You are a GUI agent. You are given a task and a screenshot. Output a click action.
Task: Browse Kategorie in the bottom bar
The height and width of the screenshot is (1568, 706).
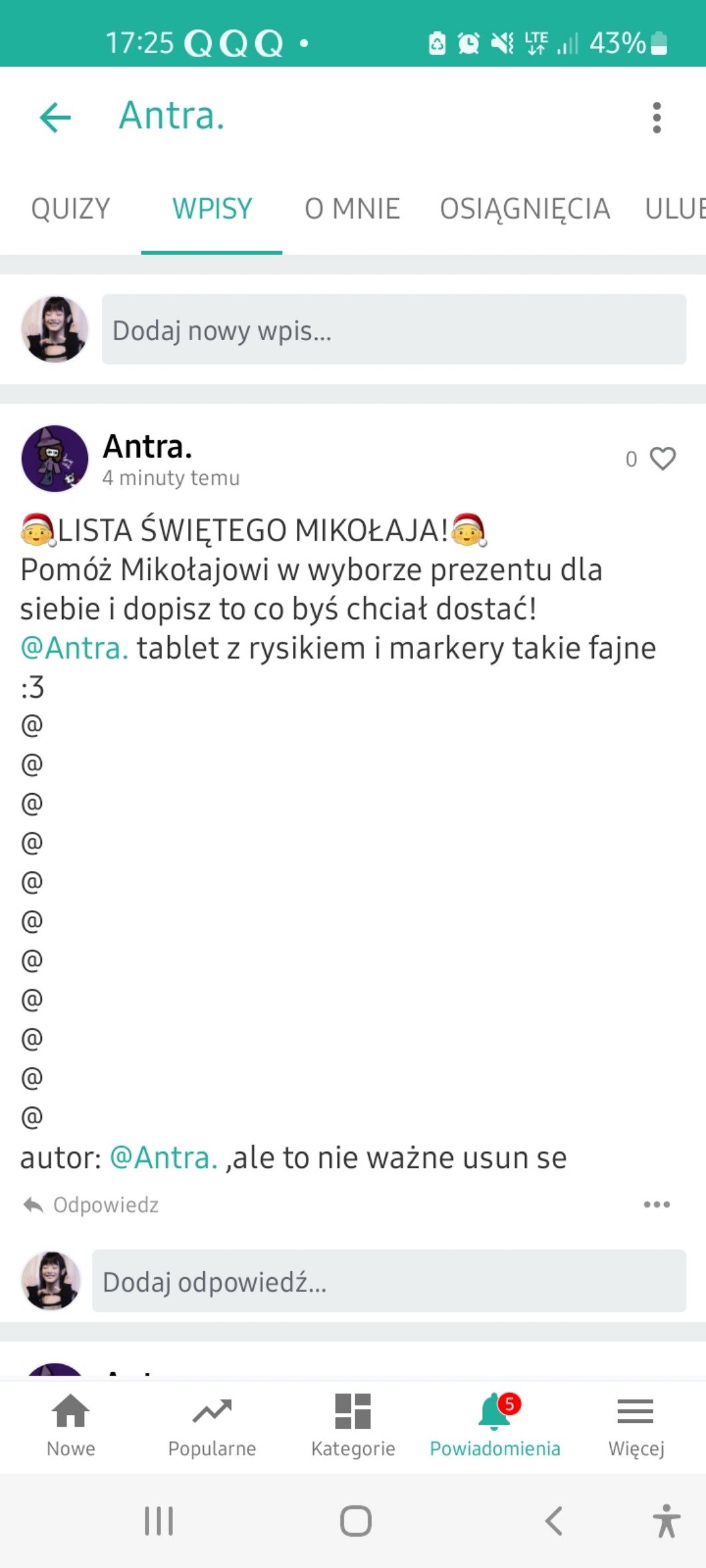[x=353, y=1425]
